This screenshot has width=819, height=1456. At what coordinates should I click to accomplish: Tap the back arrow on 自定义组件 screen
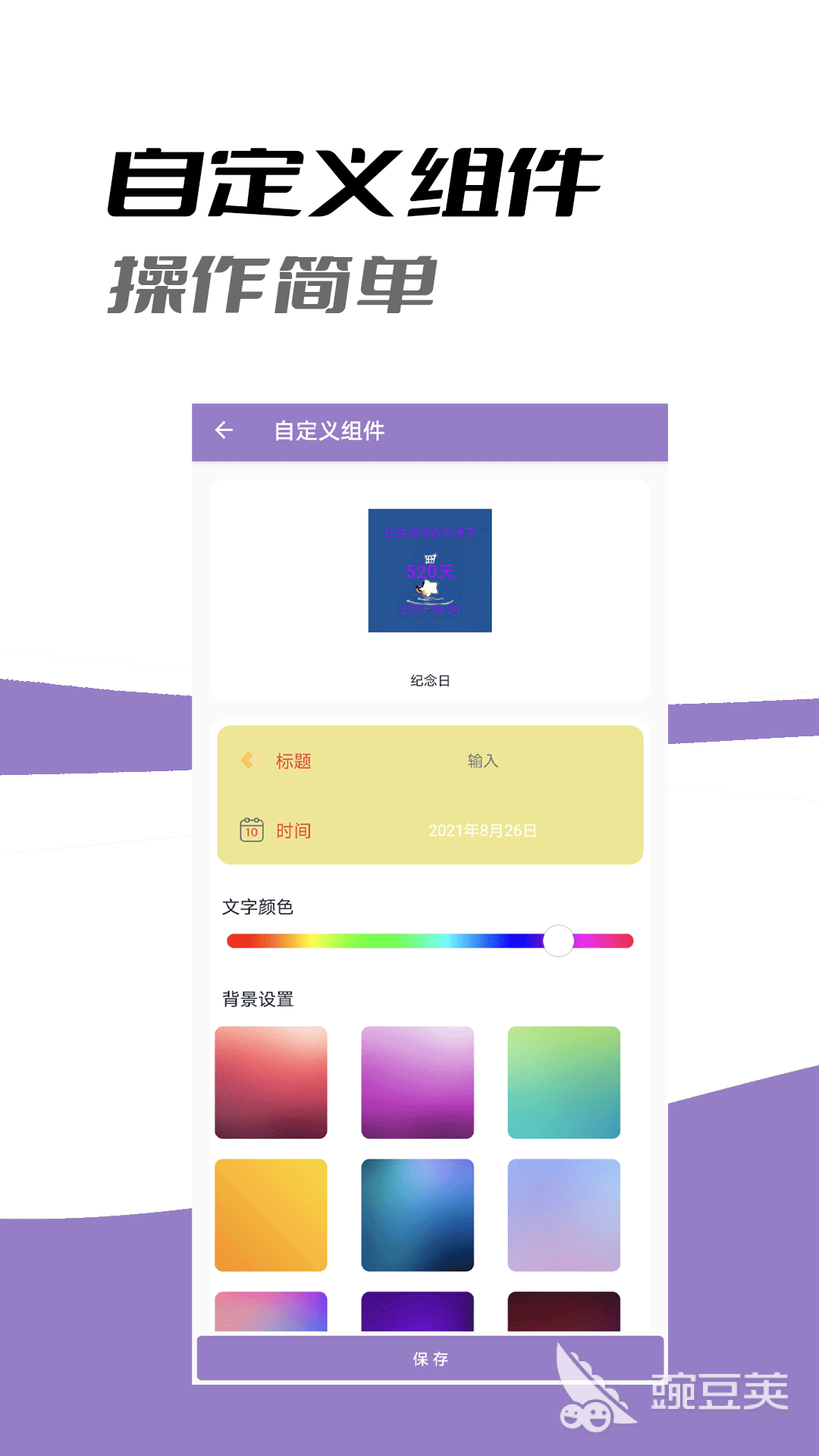pyautogui.click(x=224, y=431)
